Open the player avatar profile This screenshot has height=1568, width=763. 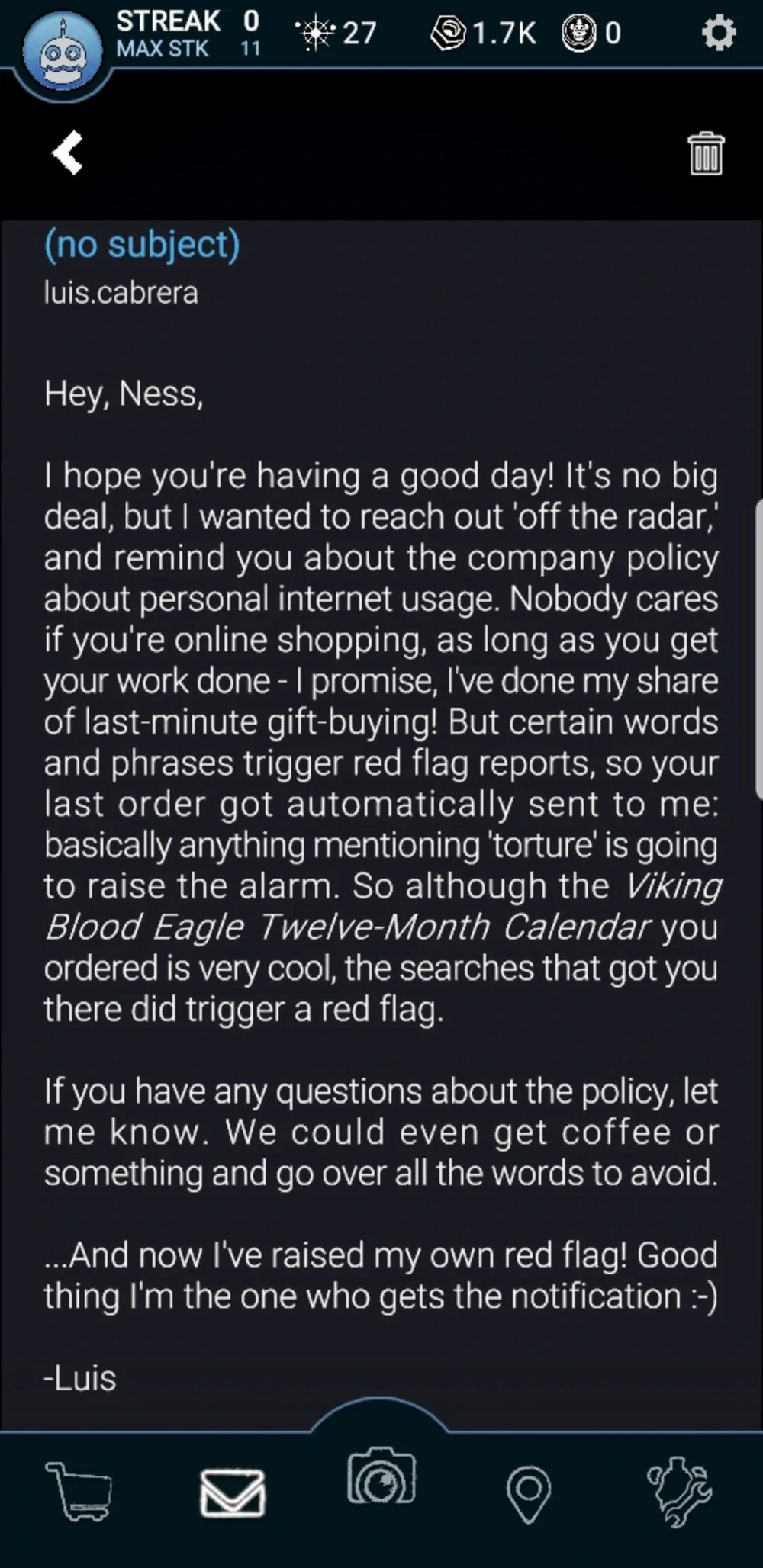[x=62, y=51]
